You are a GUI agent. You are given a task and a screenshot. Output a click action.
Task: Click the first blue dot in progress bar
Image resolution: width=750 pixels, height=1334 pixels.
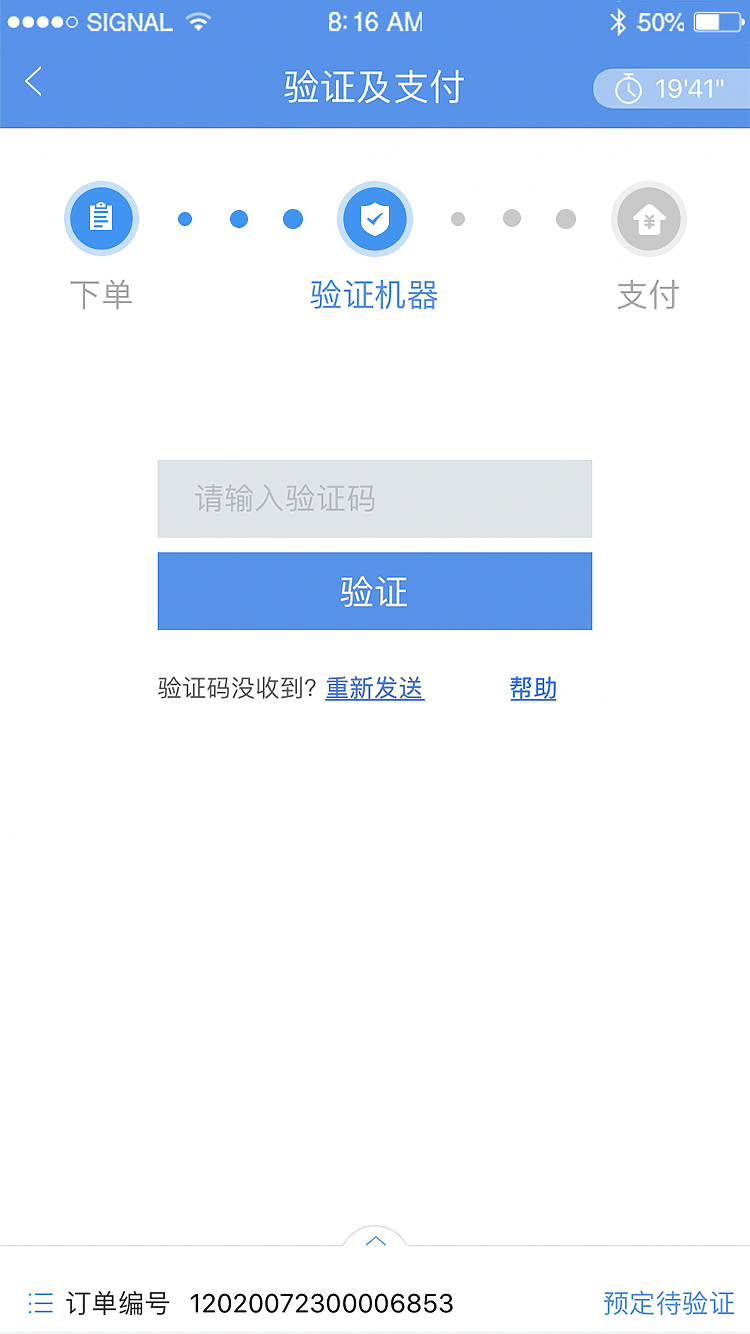click(x=185, y=218)
